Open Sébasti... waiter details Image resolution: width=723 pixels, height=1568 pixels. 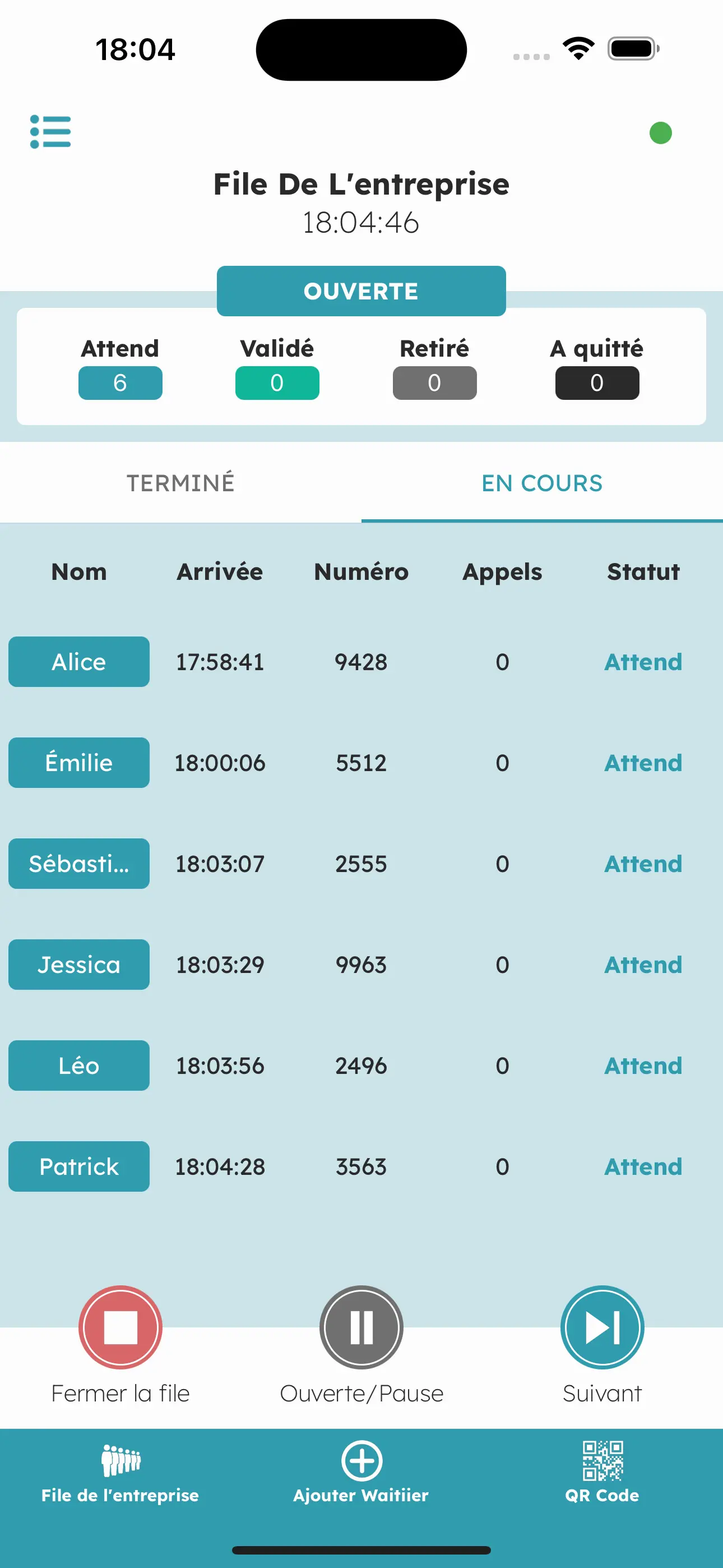pyautogui.click(x=79, y=864)
